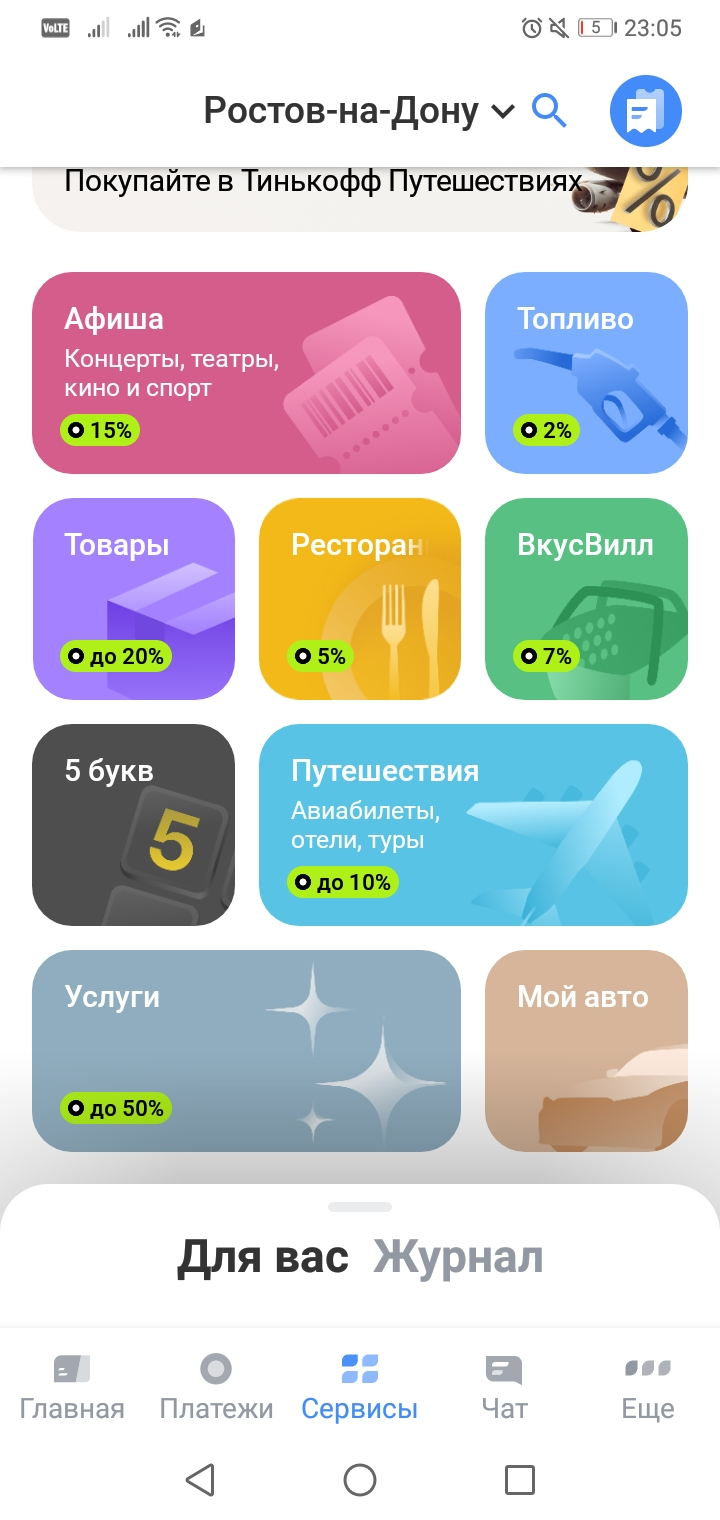
Task: Open the Путешествия tile
Action: (473, 825)
